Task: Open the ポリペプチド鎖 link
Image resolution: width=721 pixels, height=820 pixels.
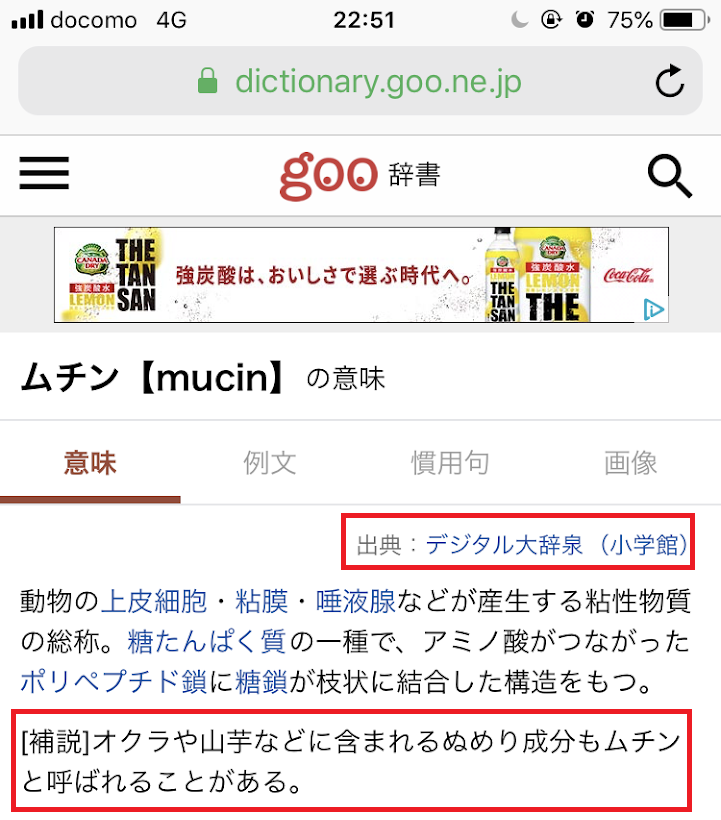Action: point(113,681)
